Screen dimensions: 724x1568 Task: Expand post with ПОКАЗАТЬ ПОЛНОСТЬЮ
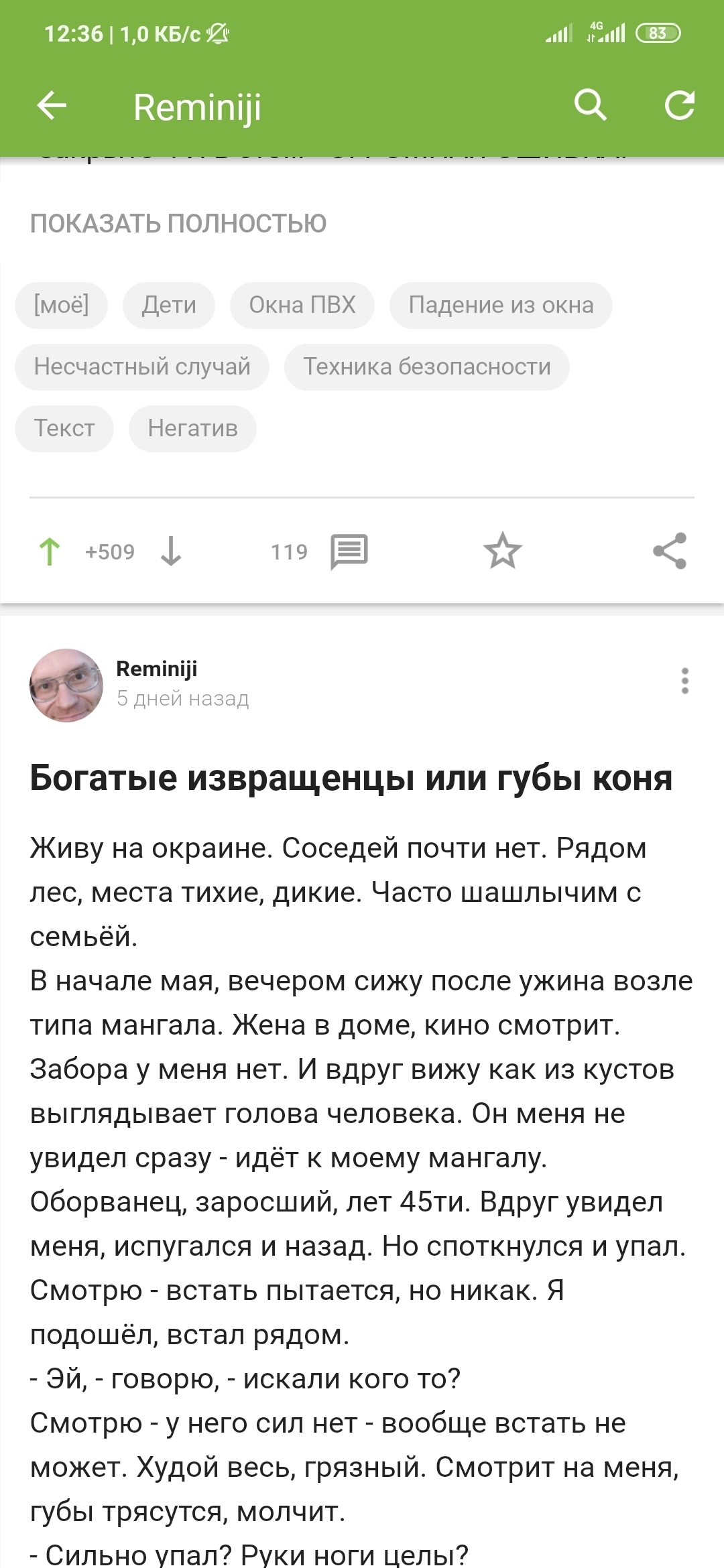pos(178,224)
